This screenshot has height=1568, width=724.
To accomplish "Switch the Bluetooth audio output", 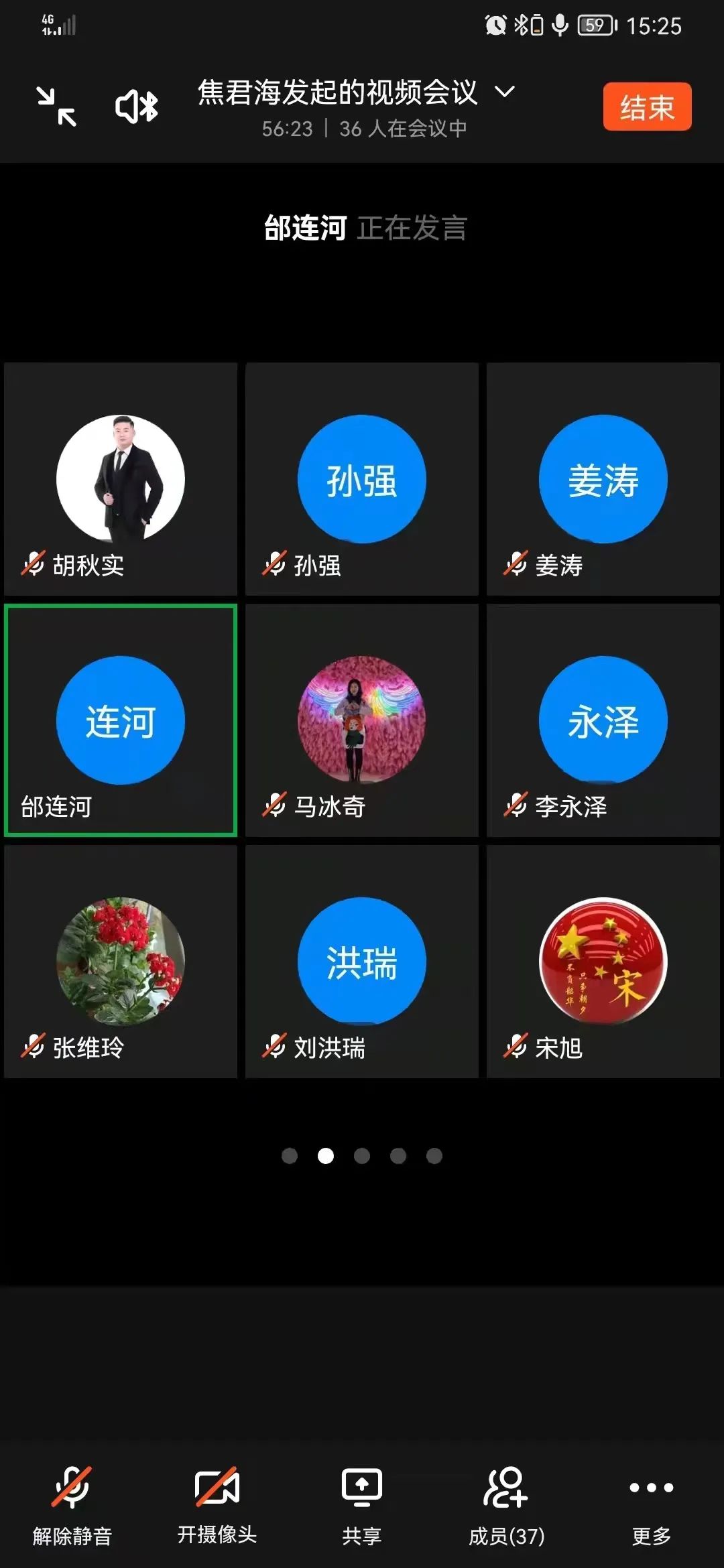I will (x=137, y=107).
